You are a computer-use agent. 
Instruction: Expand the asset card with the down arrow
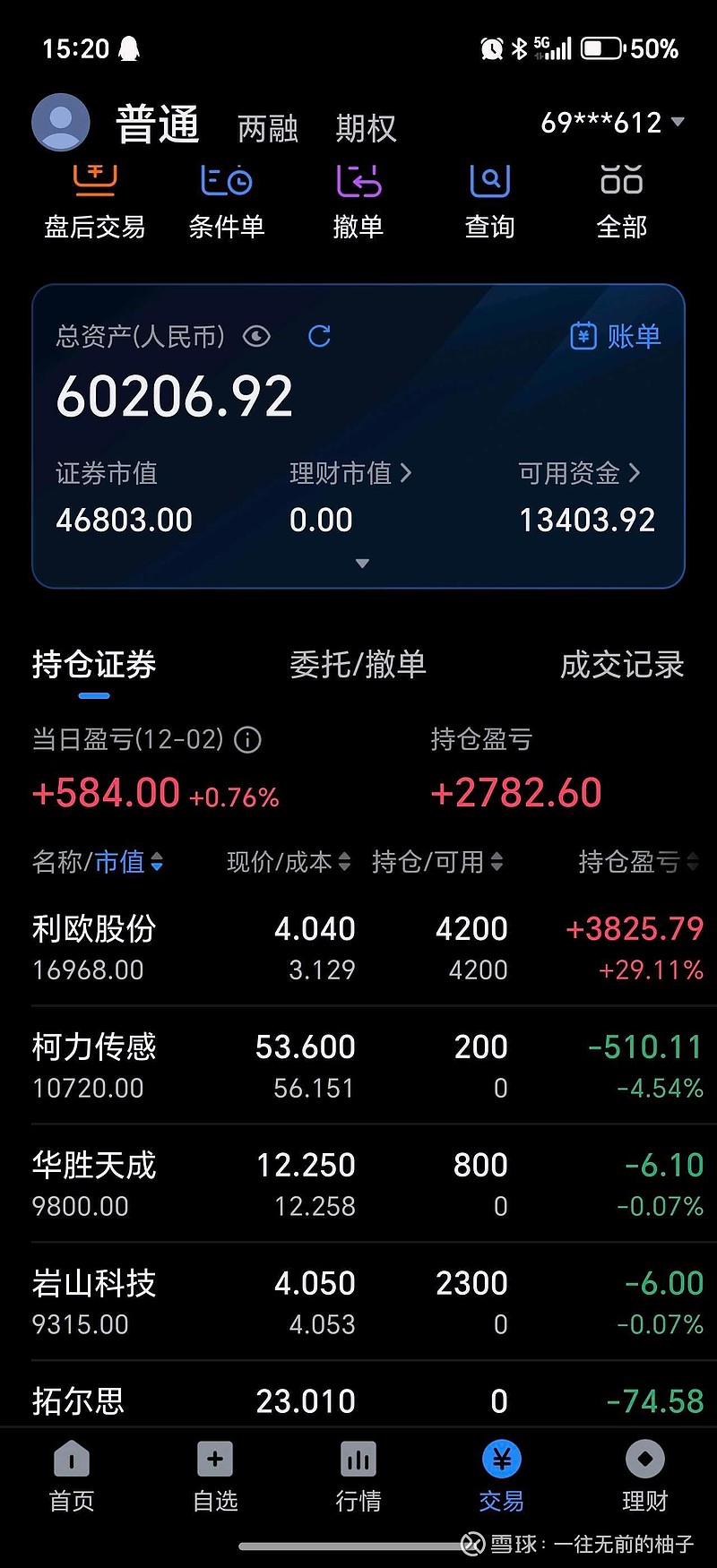coord(361,563)
